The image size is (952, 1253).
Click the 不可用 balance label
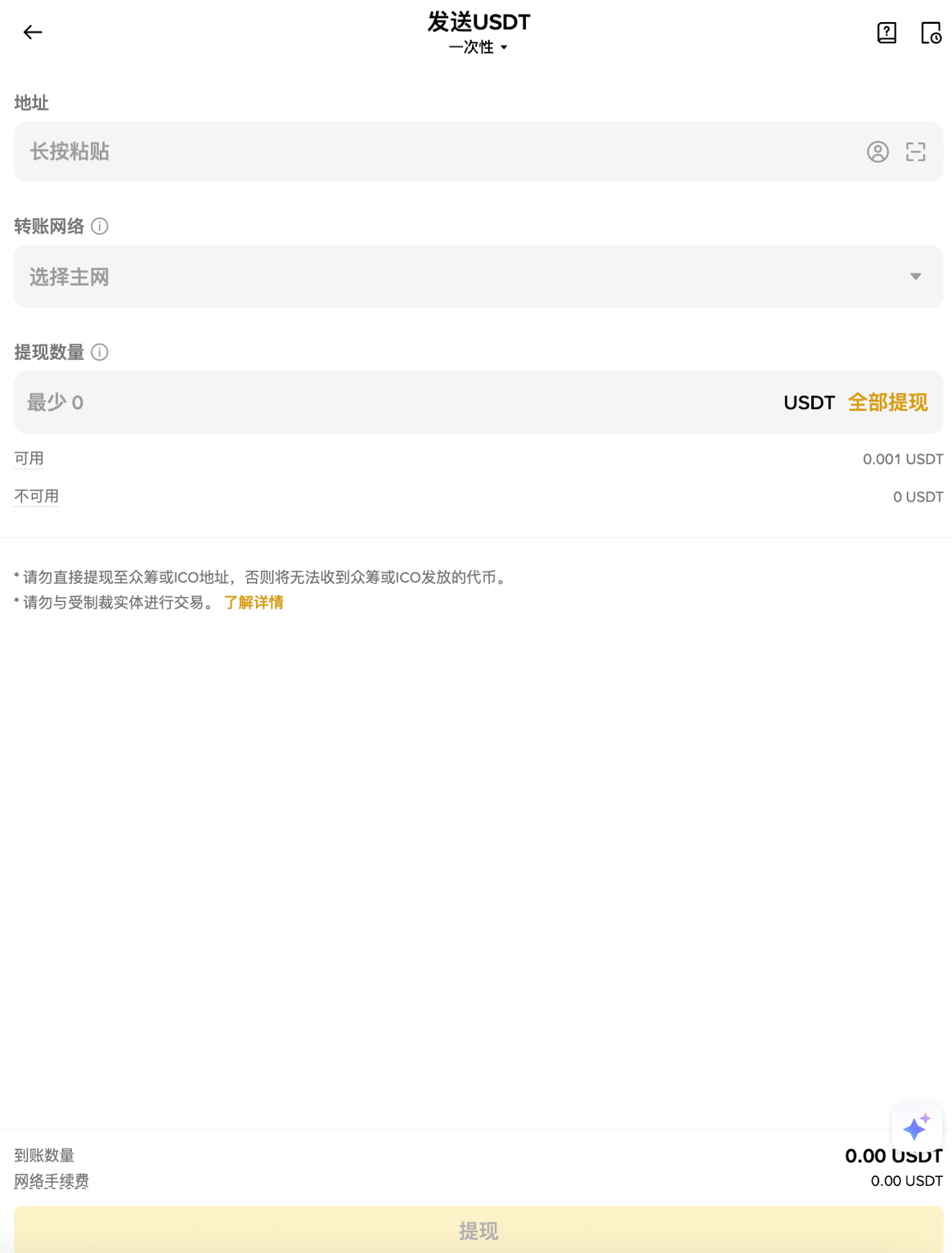click(x=36, y=496)
